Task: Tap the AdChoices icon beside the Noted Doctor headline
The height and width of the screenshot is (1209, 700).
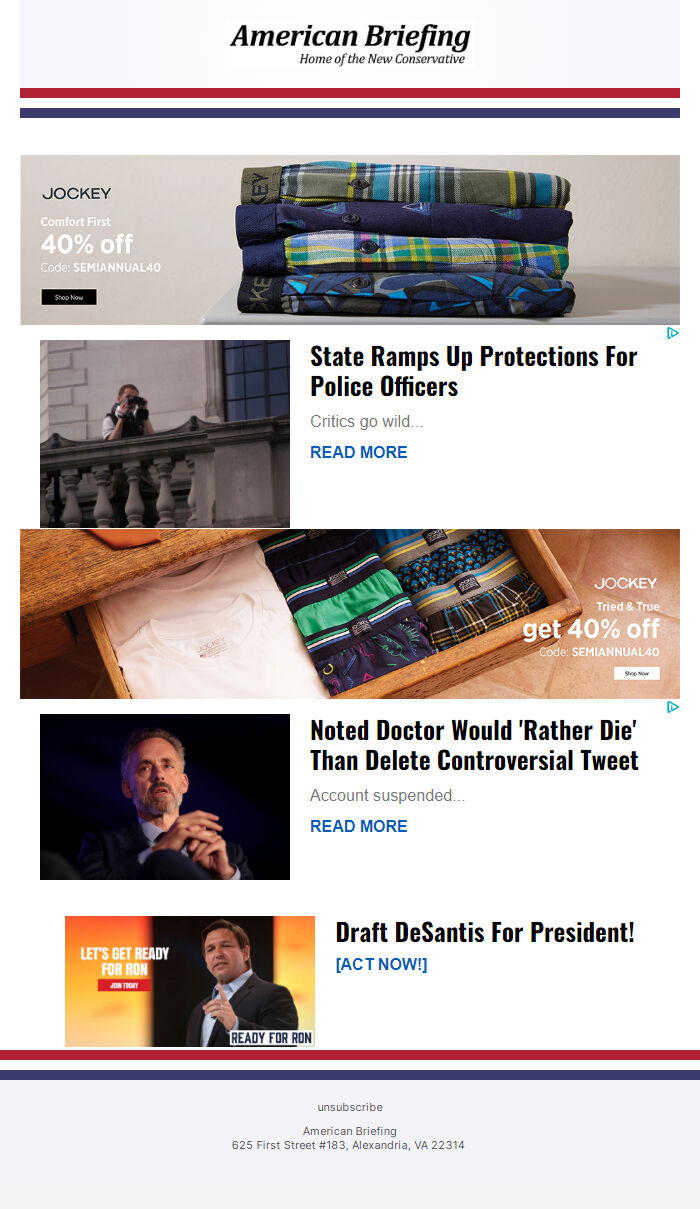Action: 673,707
